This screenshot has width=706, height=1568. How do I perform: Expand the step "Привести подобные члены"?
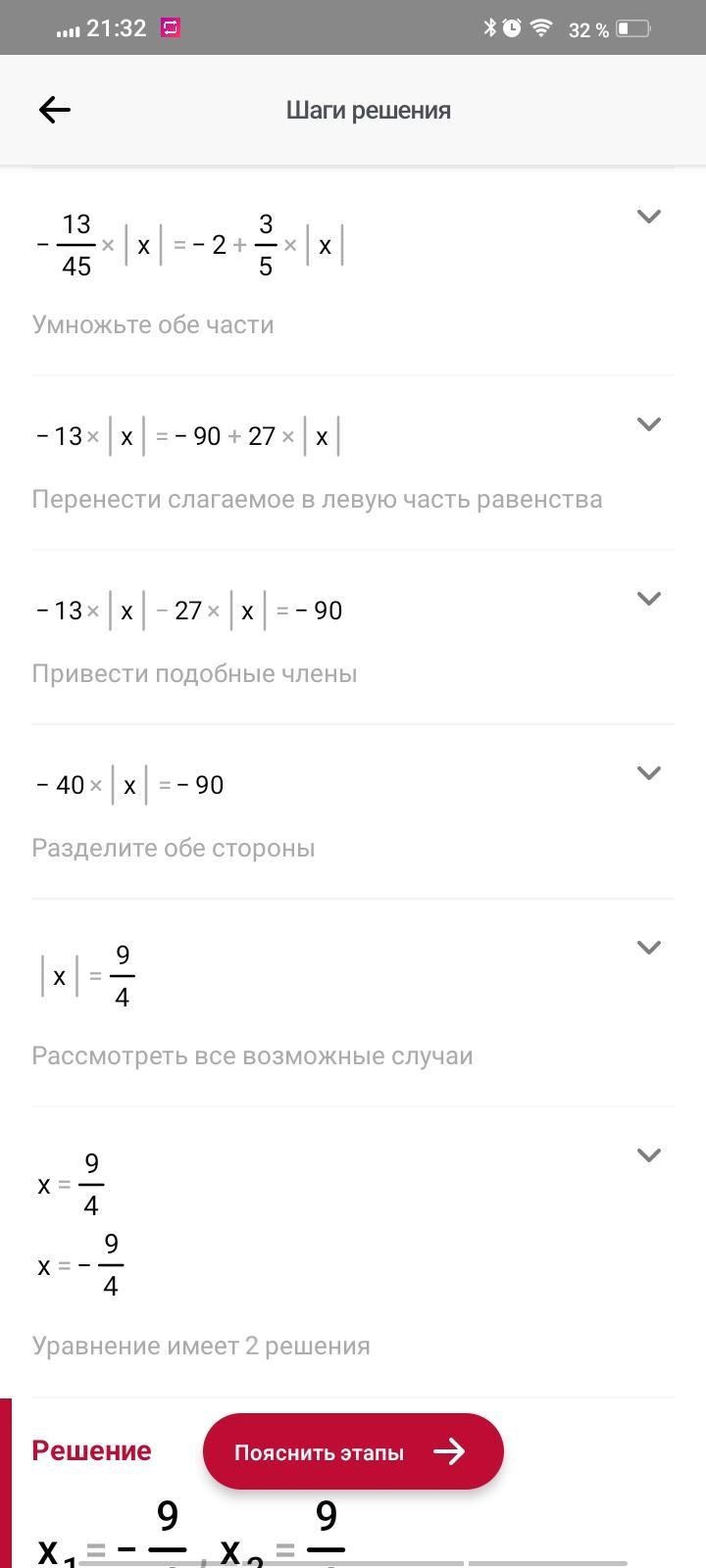(x=648, y=599)
